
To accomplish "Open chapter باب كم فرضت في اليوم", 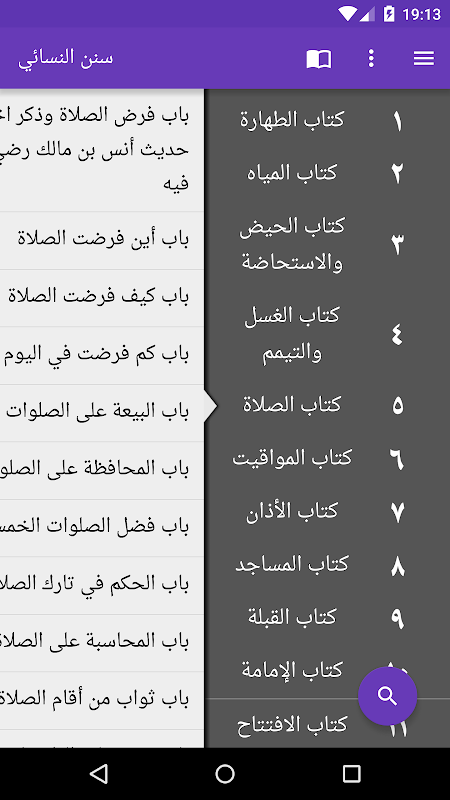I will [x=102, y=356].
